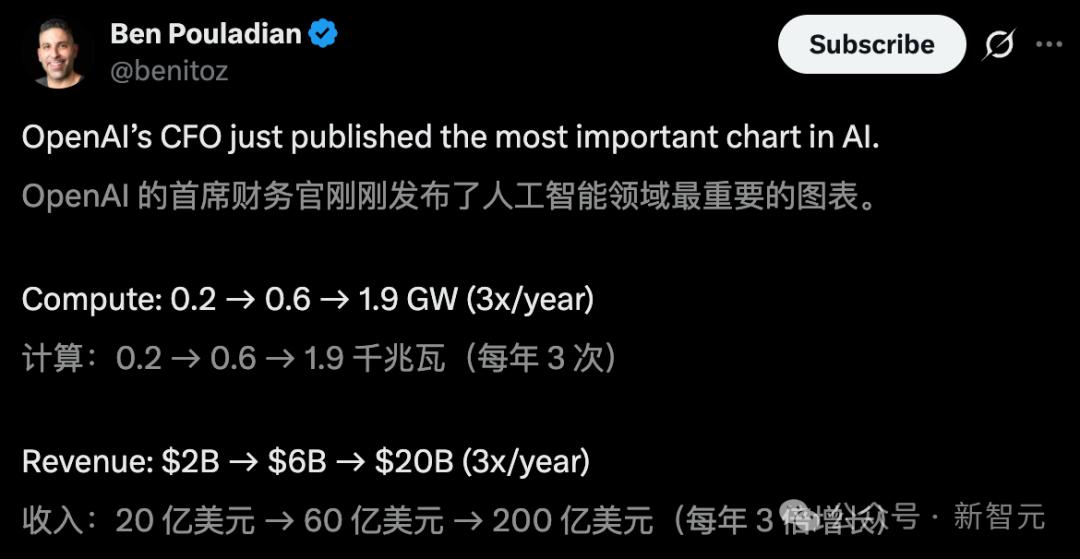Screen dimensions: 1080x559
Task: Open the @benitoz profile handle
Action: point(169,71)
